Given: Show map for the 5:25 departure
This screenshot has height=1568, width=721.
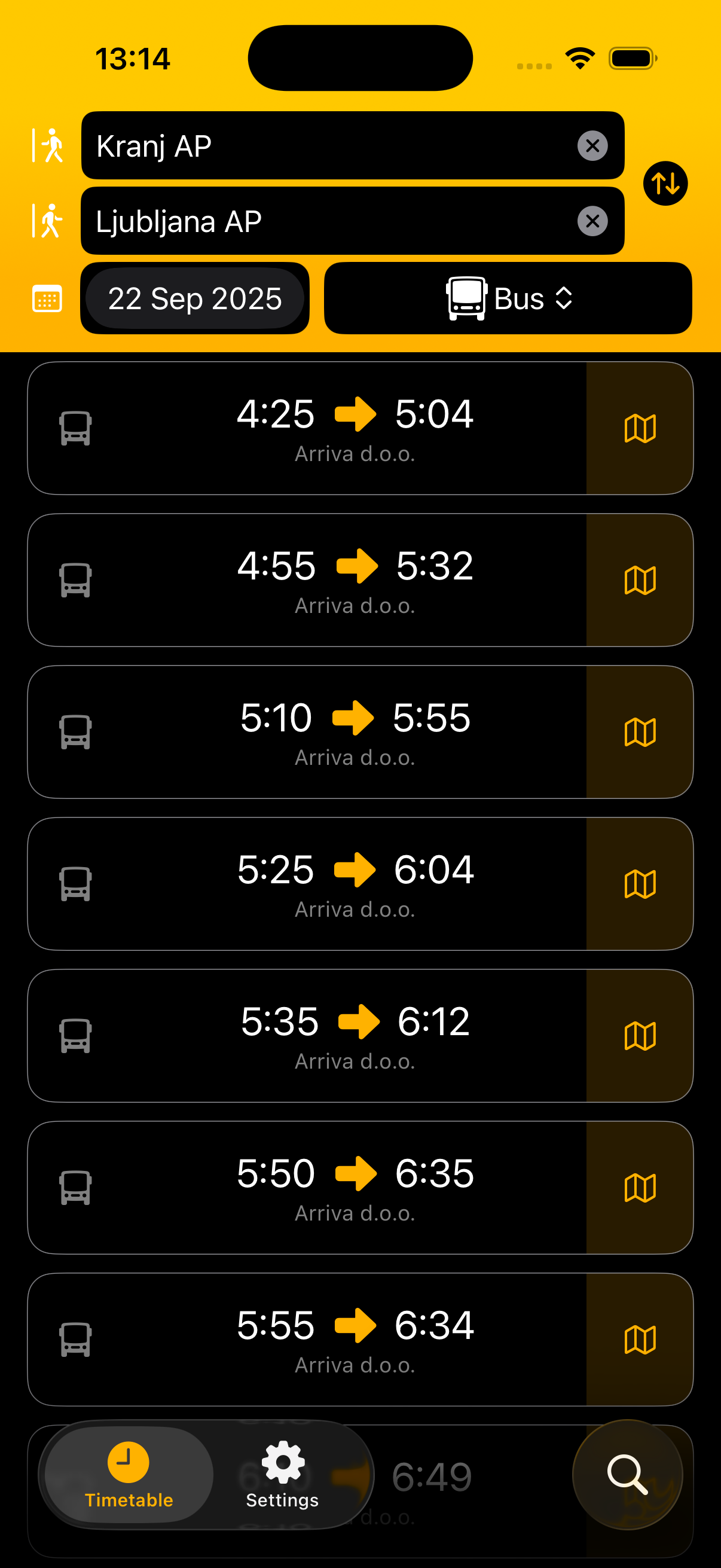Looking at the screenshot, I should pos(640,884).
